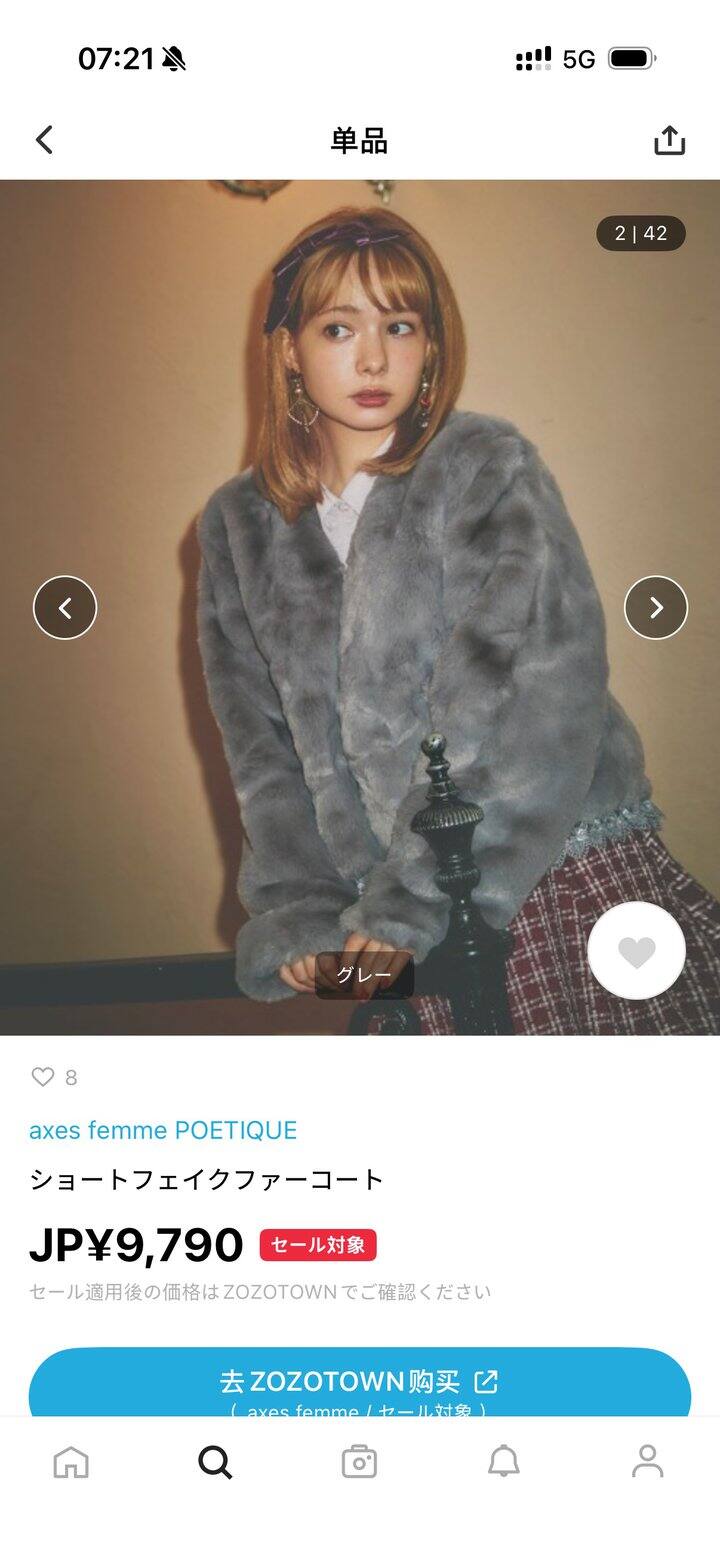
Task: Go back to the previous page
Action: point(45,140)
